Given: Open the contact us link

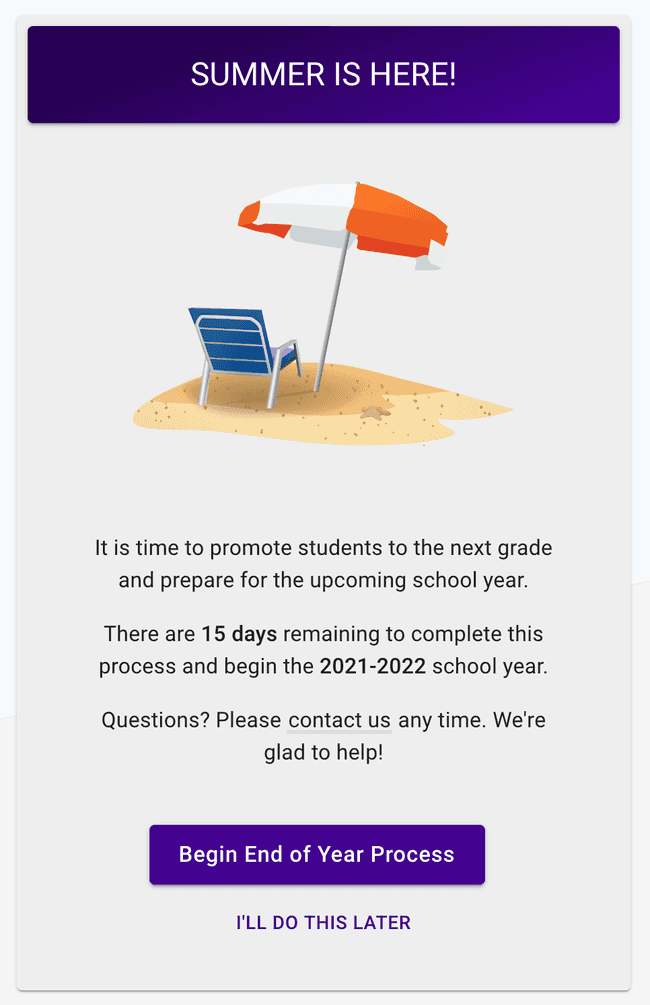Looking at the screenshot, I should pos(339,720).
